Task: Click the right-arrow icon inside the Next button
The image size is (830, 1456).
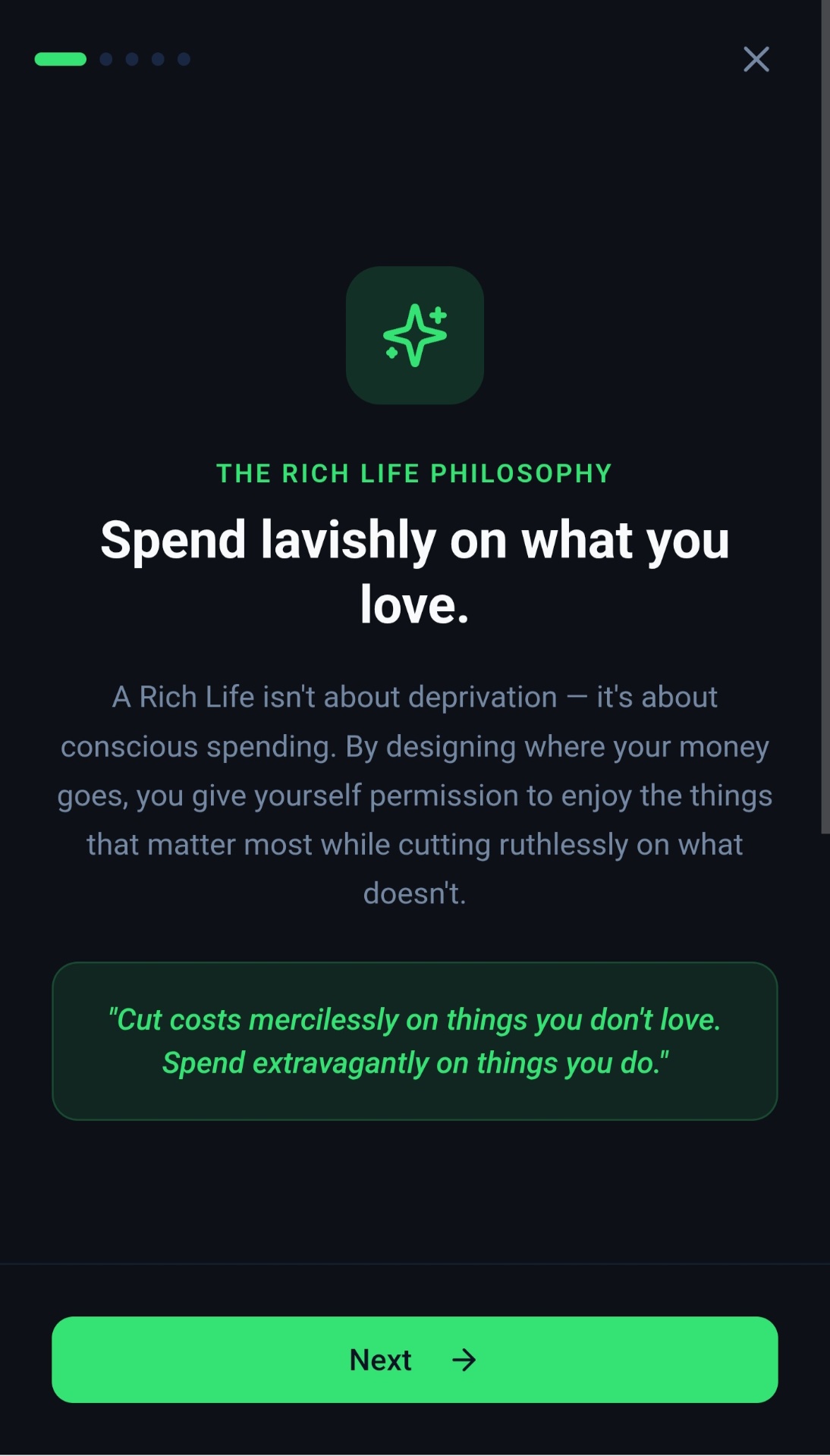Action: point(465,1360)
